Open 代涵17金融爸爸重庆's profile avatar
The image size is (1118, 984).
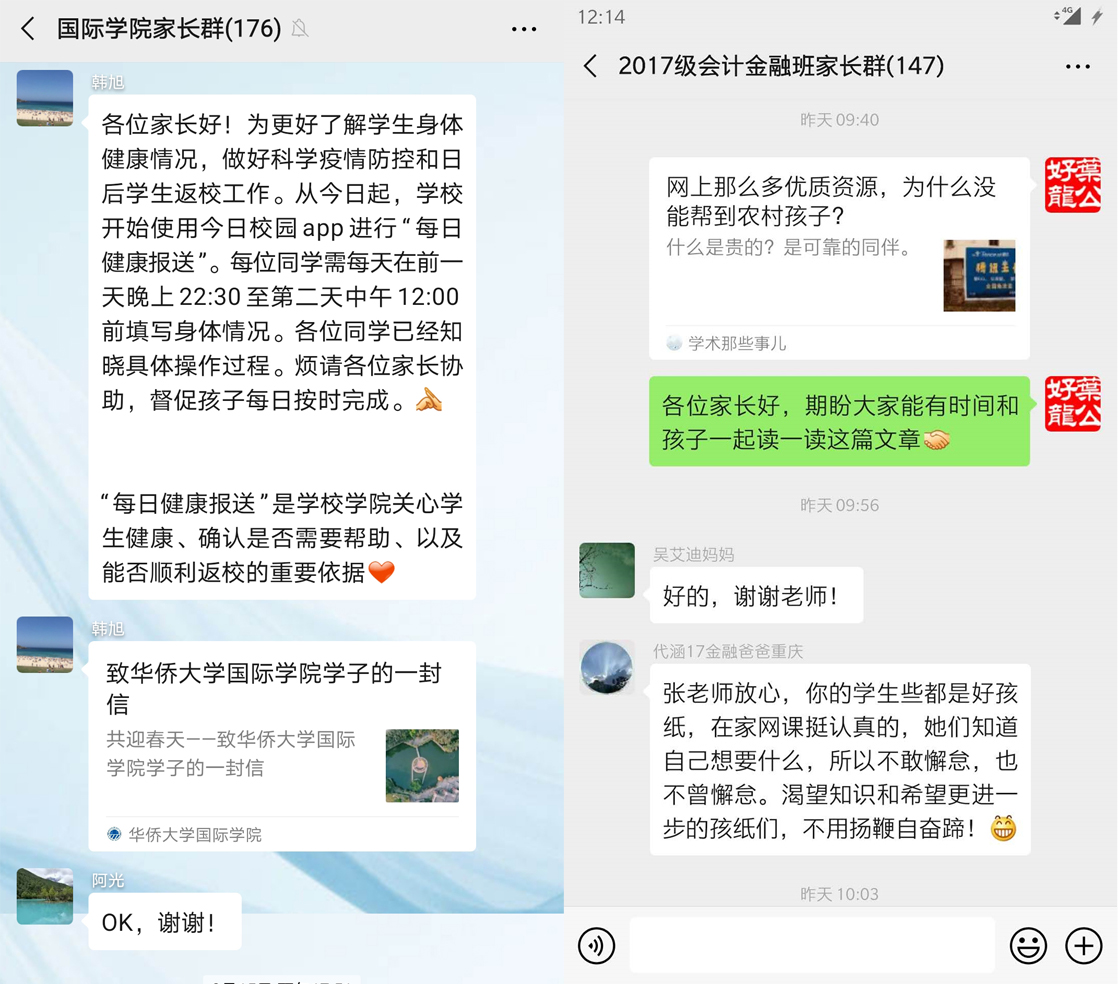(607, 667)
